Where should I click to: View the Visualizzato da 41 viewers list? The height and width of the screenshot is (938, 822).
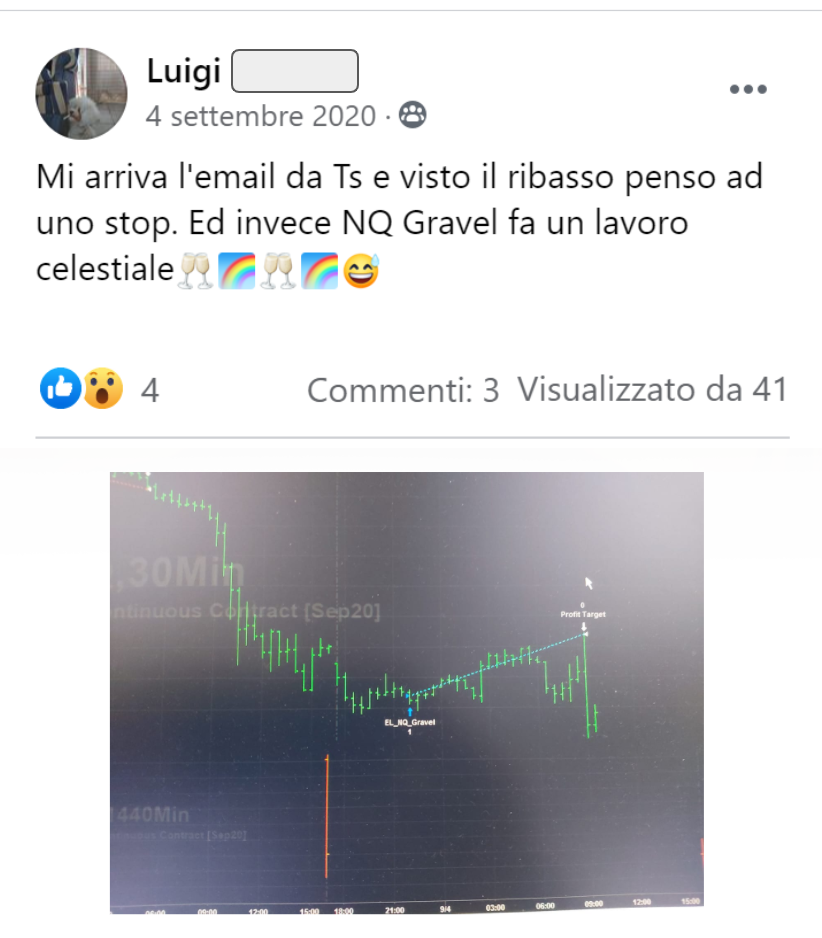pos(652,390)
